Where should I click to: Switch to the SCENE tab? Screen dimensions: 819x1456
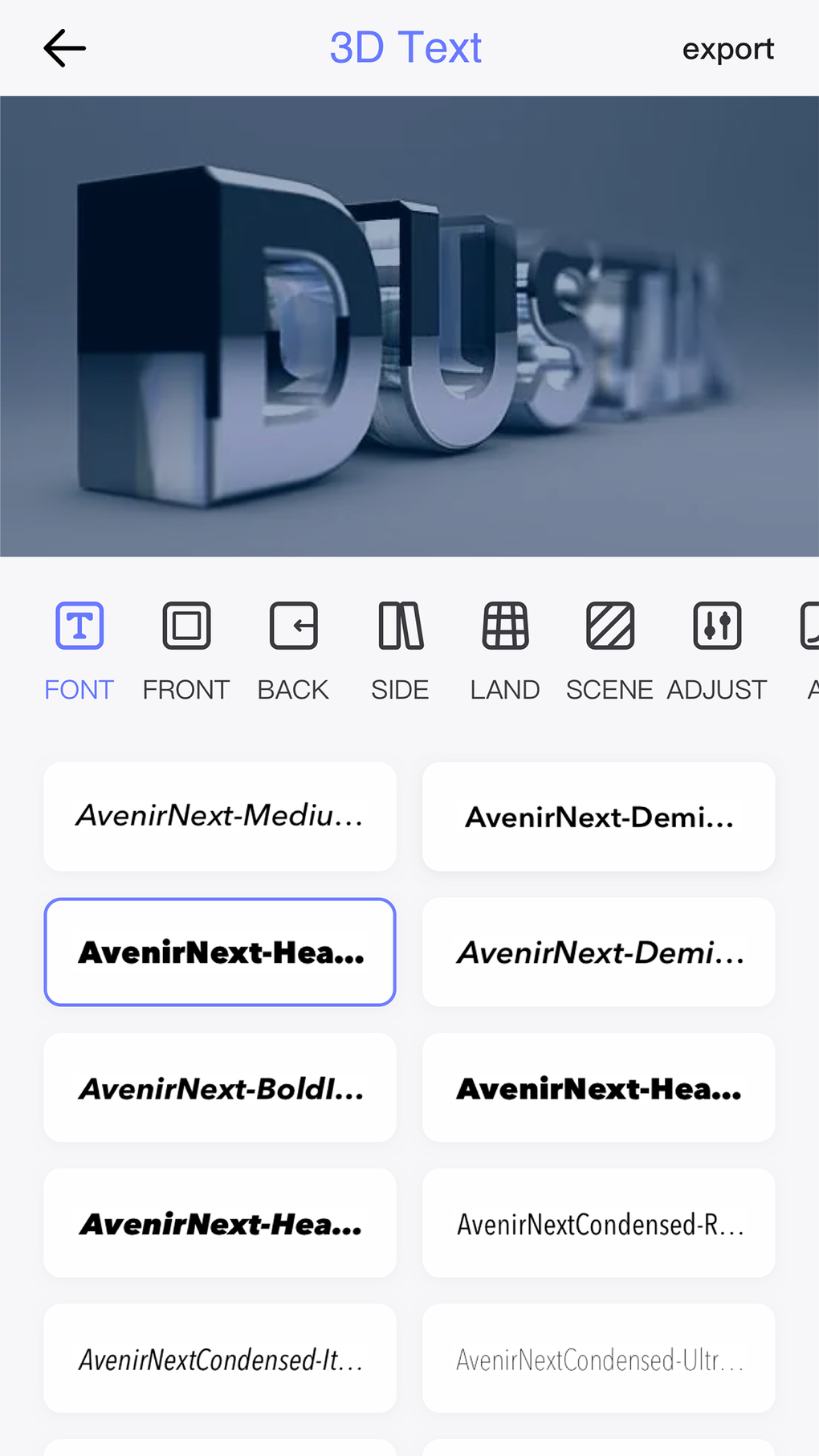(x=610, y=651)
